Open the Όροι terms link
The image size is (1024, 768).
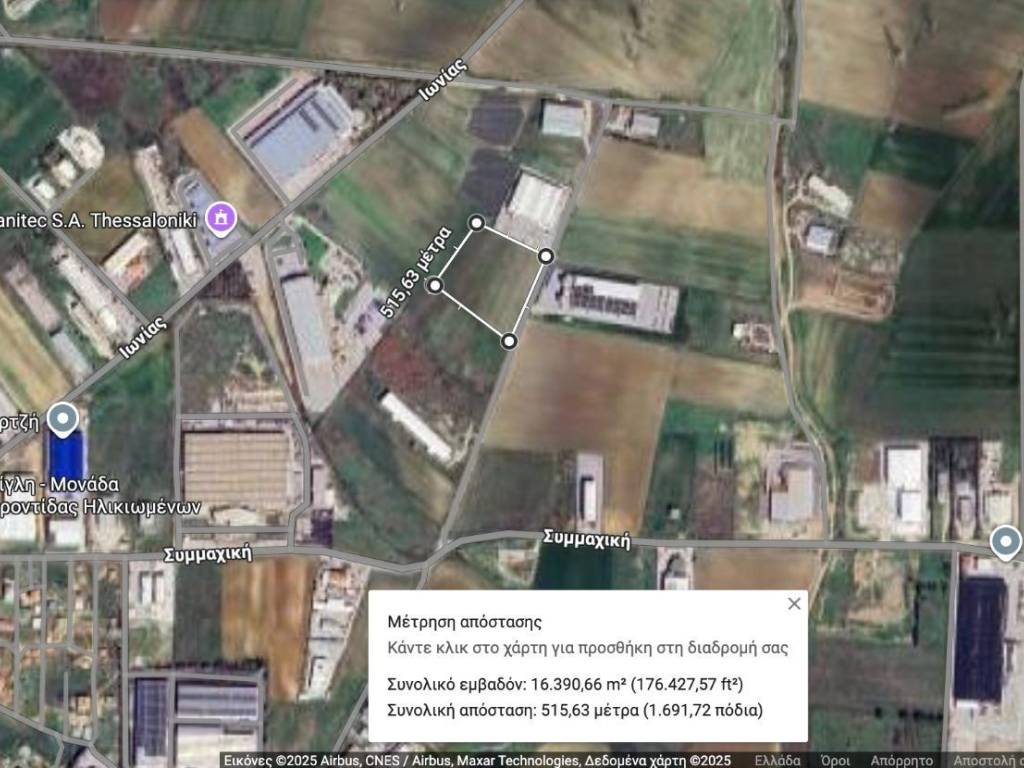point(835,760)
